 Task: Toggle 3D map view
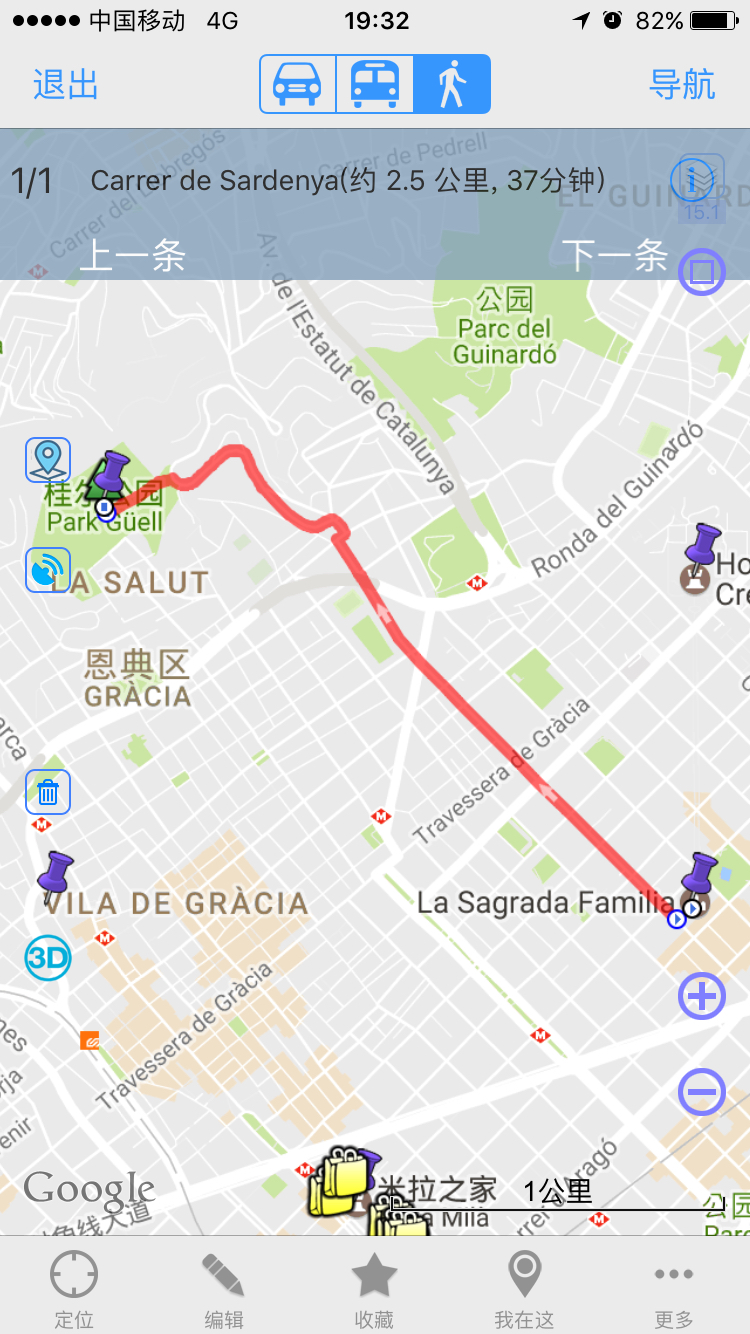(47, 958)
